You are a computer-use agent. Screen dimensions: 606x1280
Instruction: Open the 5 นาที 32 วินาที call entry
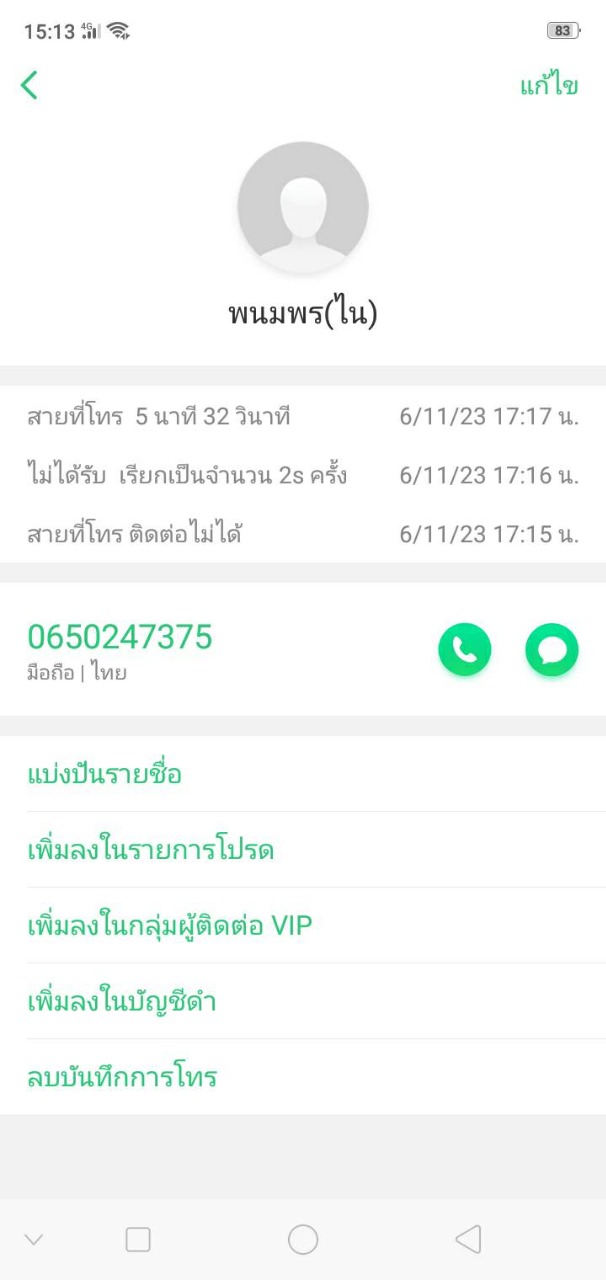[300, 417]
